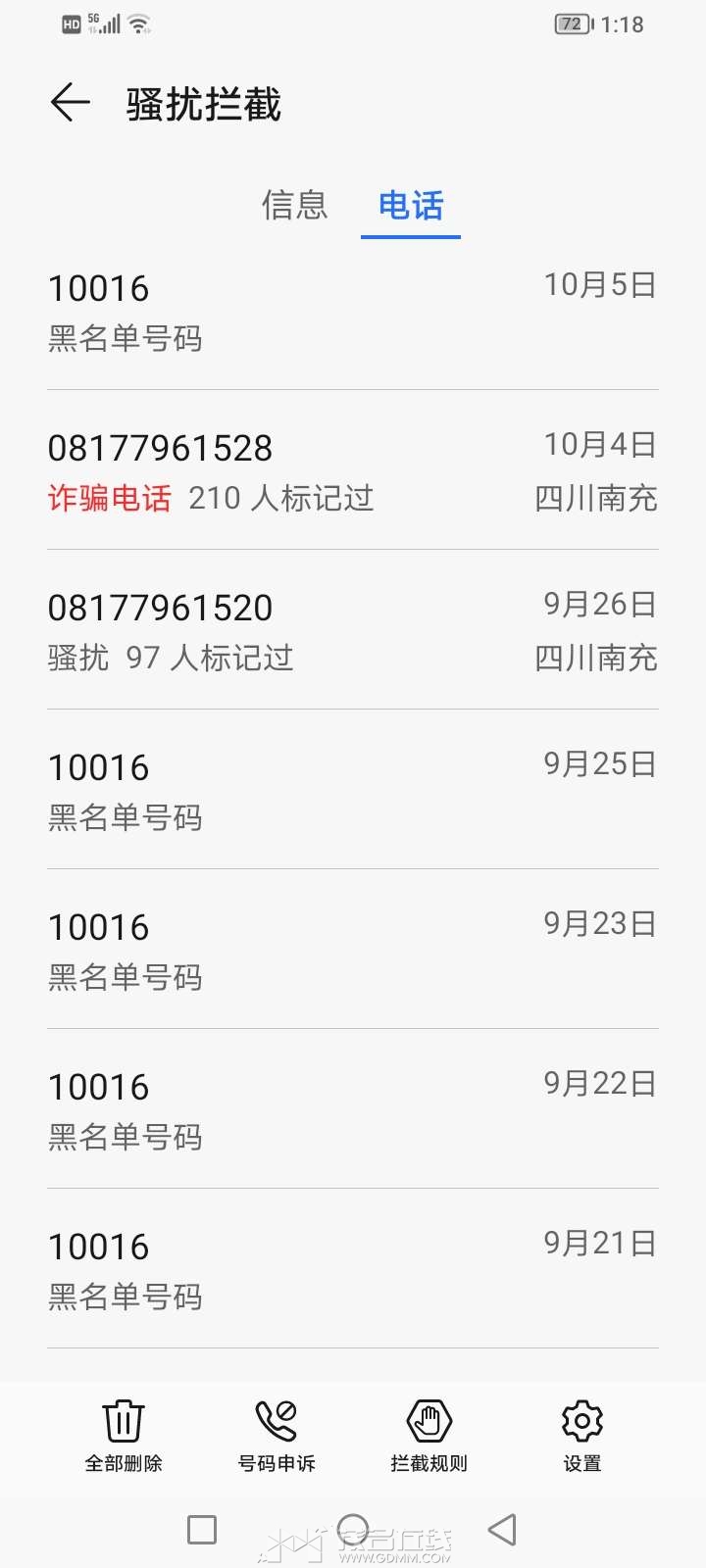Switch to the 信息 tab

tap(294, 206)
